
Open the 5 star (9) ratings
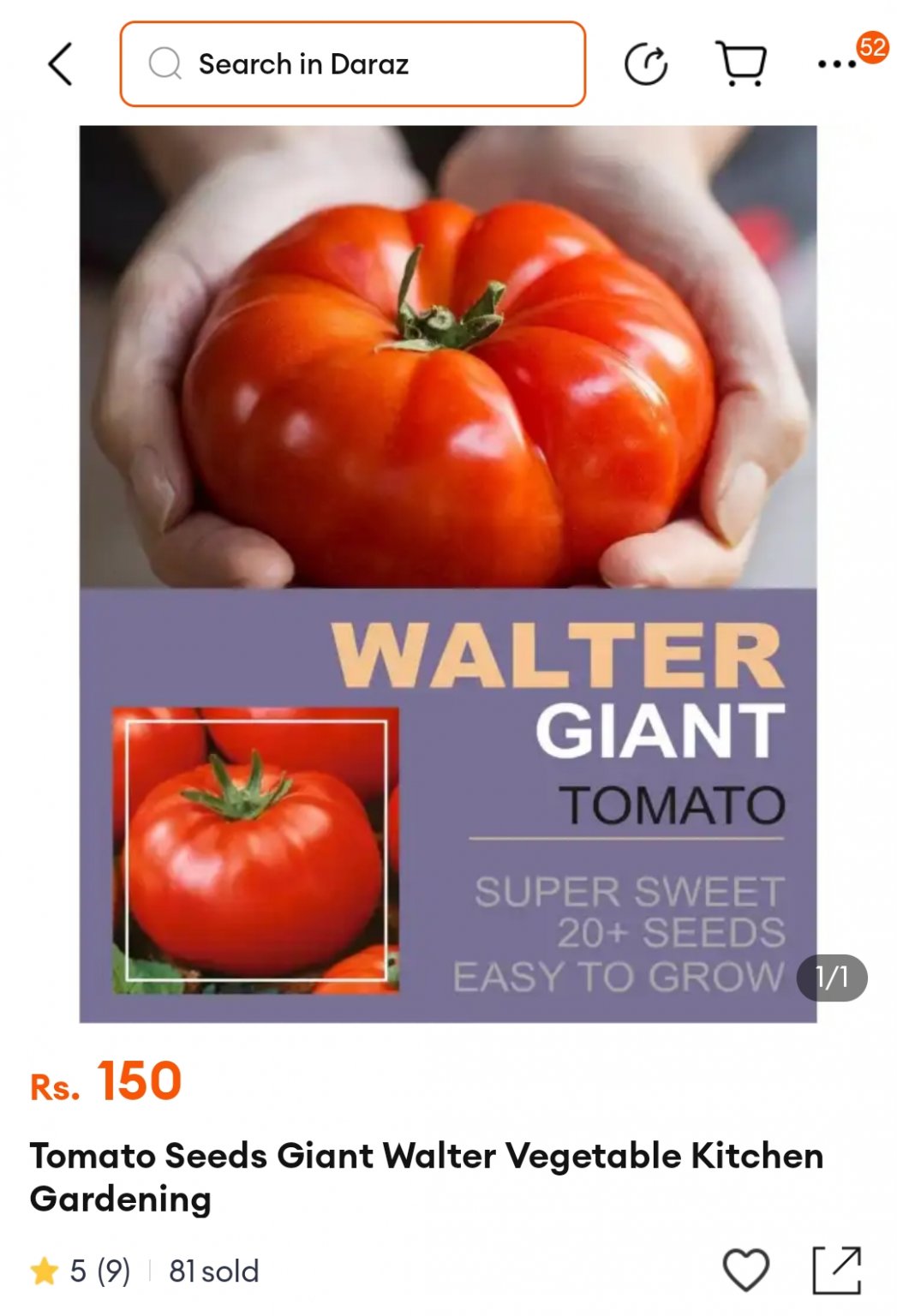[81, 1271]
